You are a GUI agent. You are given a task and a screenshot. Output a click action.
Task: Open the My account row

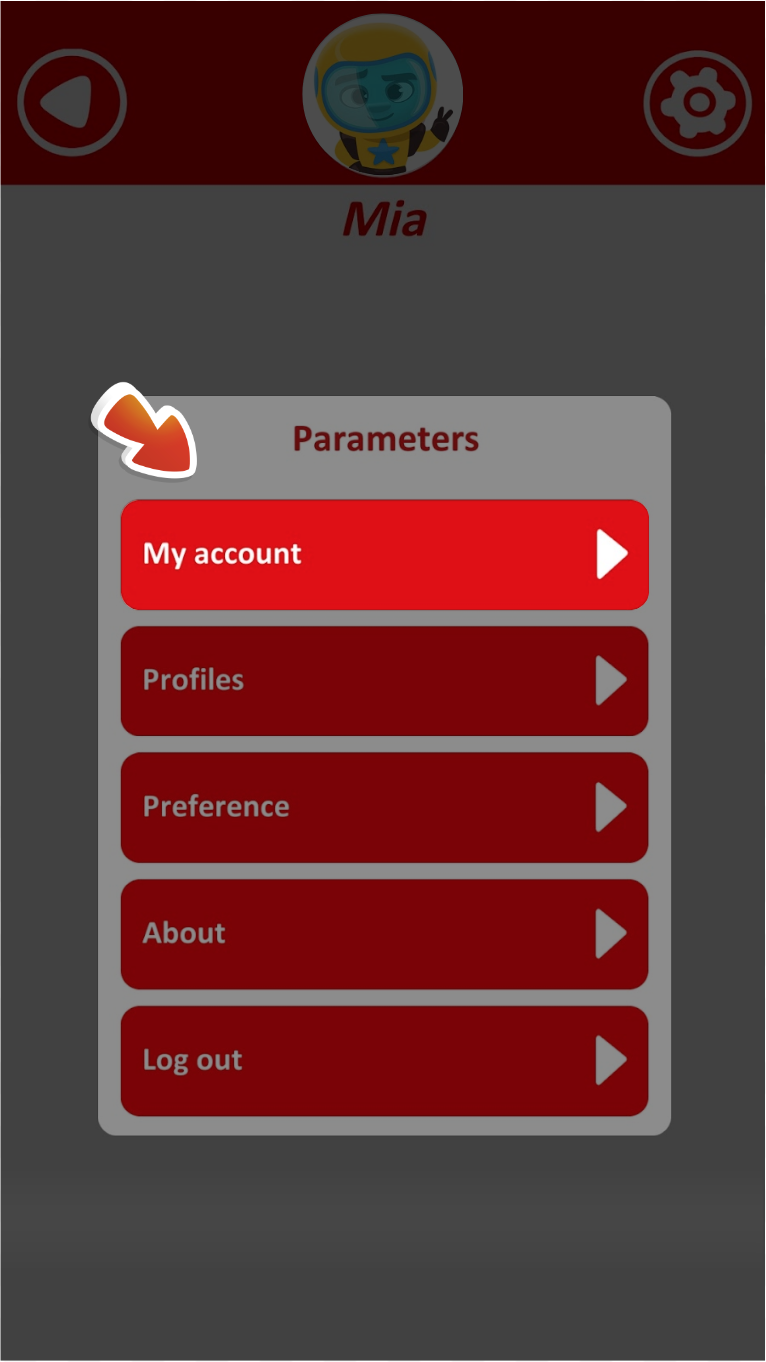click(385, 555)
